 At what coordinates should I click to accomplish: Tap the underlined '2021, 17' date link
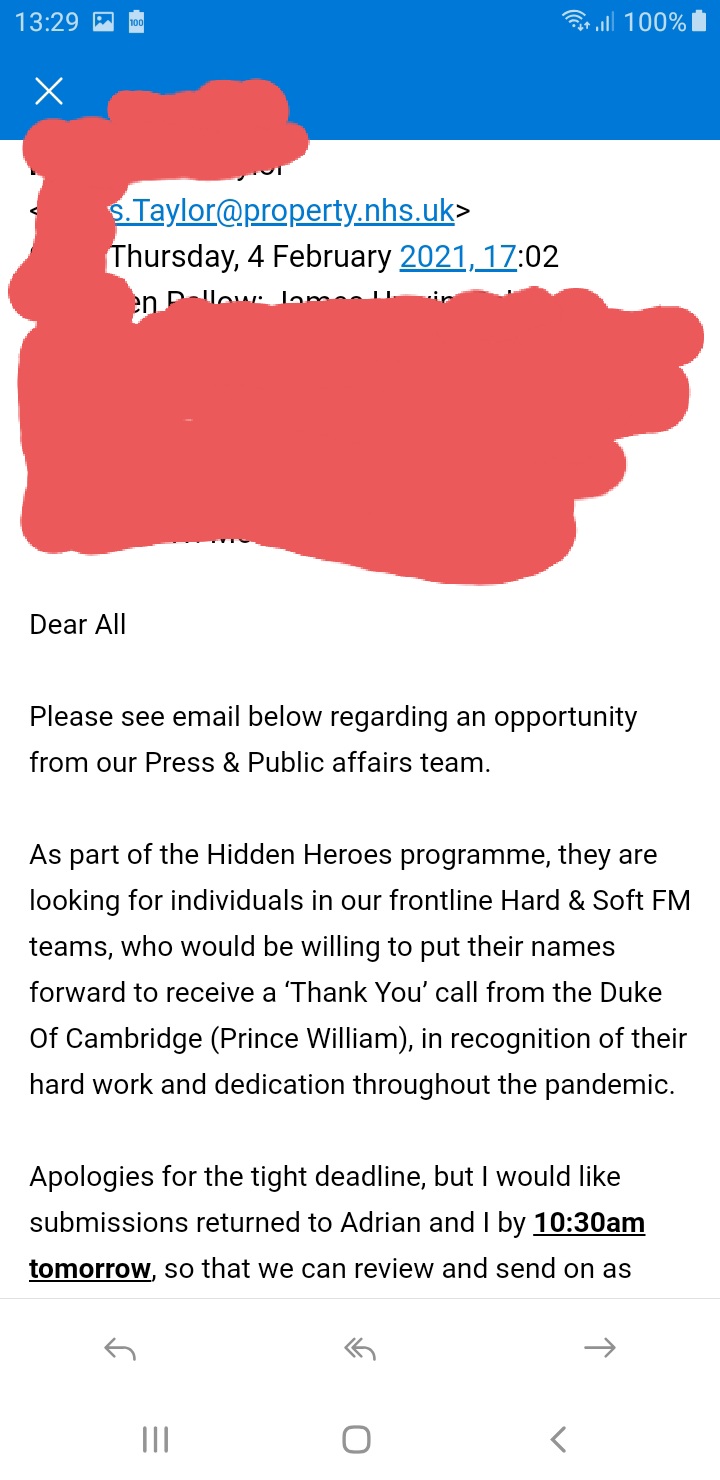[x=457, y=256]
